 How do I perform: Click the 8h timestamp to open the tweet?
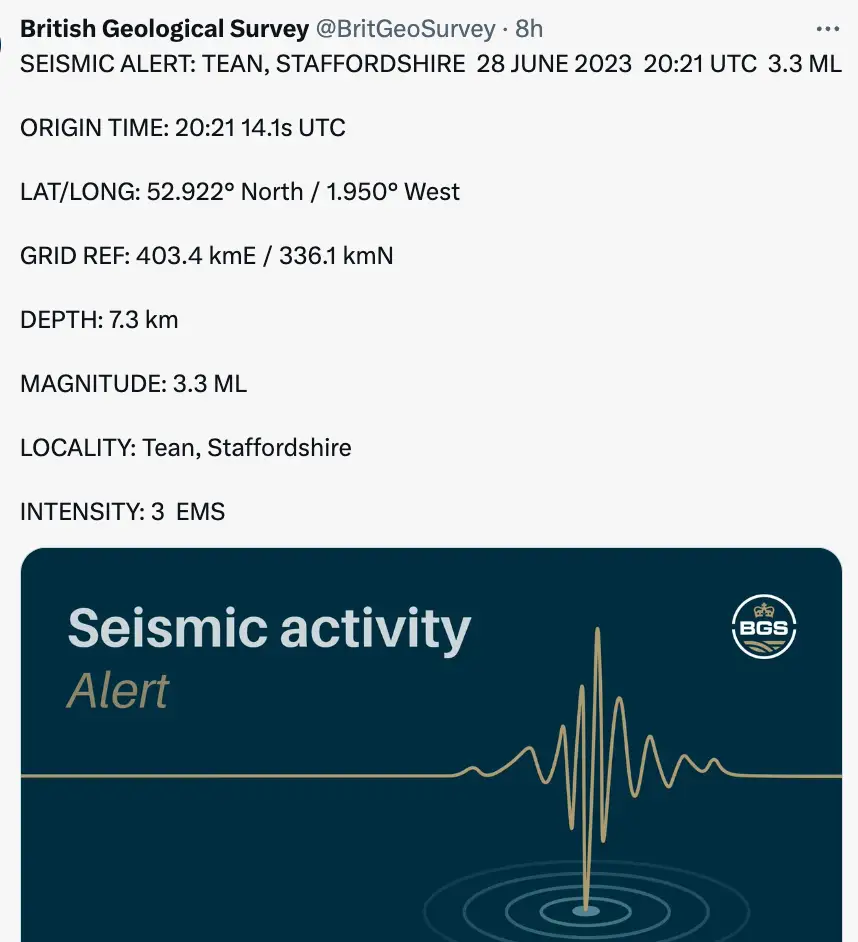point(530,28)
